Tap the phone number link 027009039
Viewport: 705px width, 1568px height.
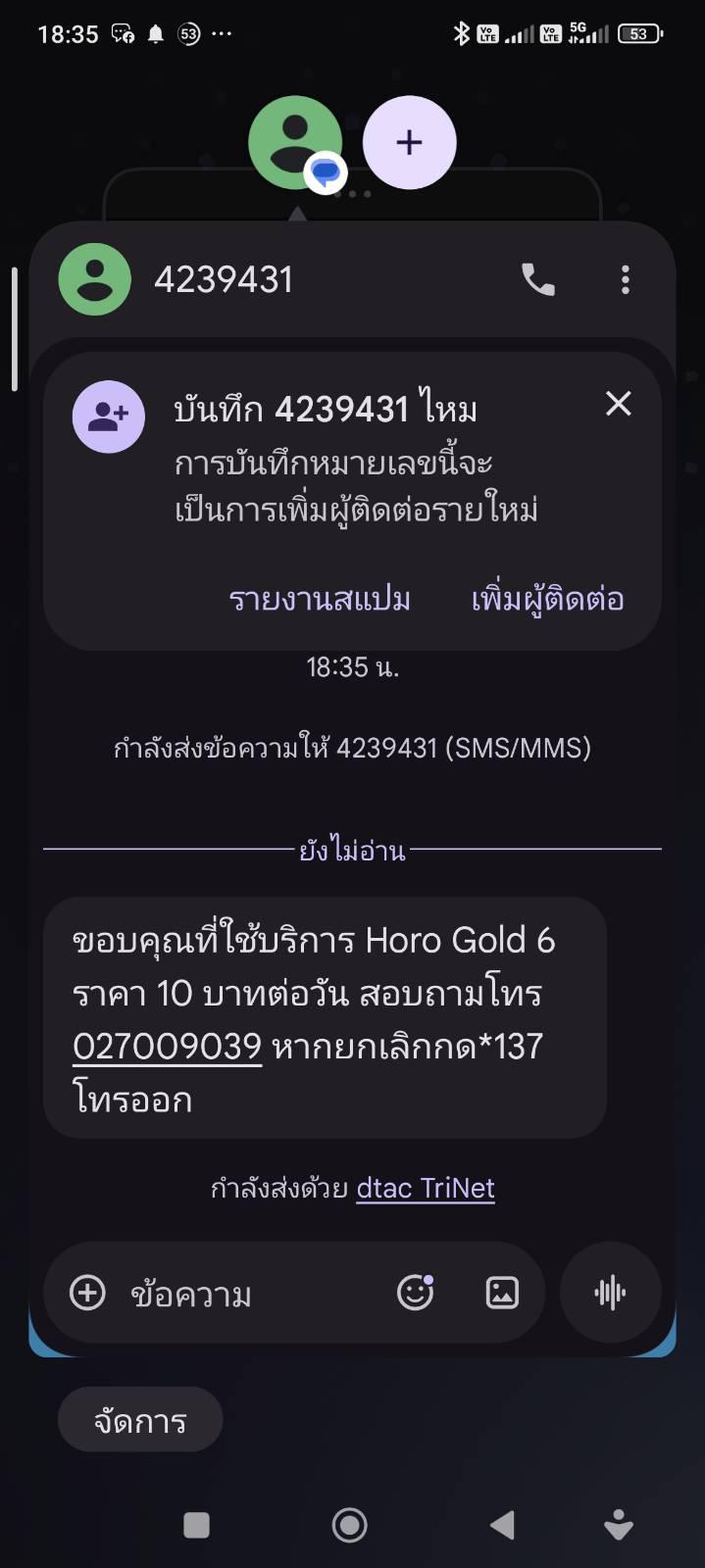168,1047
